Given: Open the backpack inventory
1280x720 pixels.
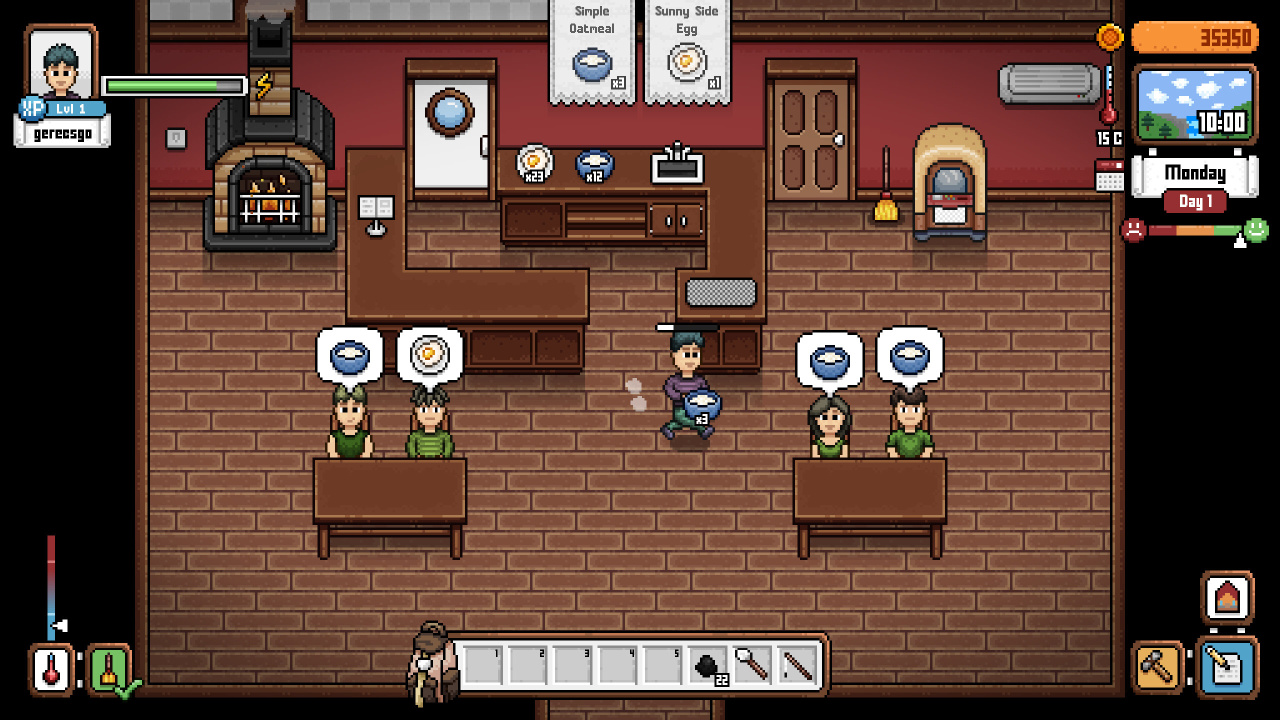Looking at the screenshot, I should click(432, 660).
